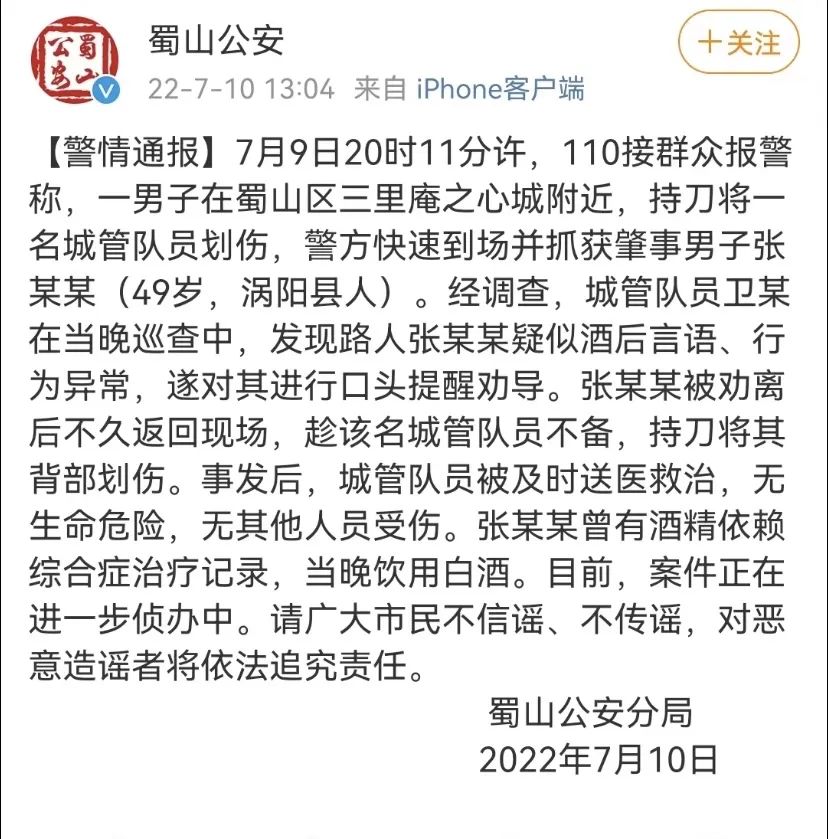Image resolution: width=828 pixels, height=839 pixels.
Task: Tap the iPhone客户端 source link
Action: pyautogui.click(x=499, y=89)
